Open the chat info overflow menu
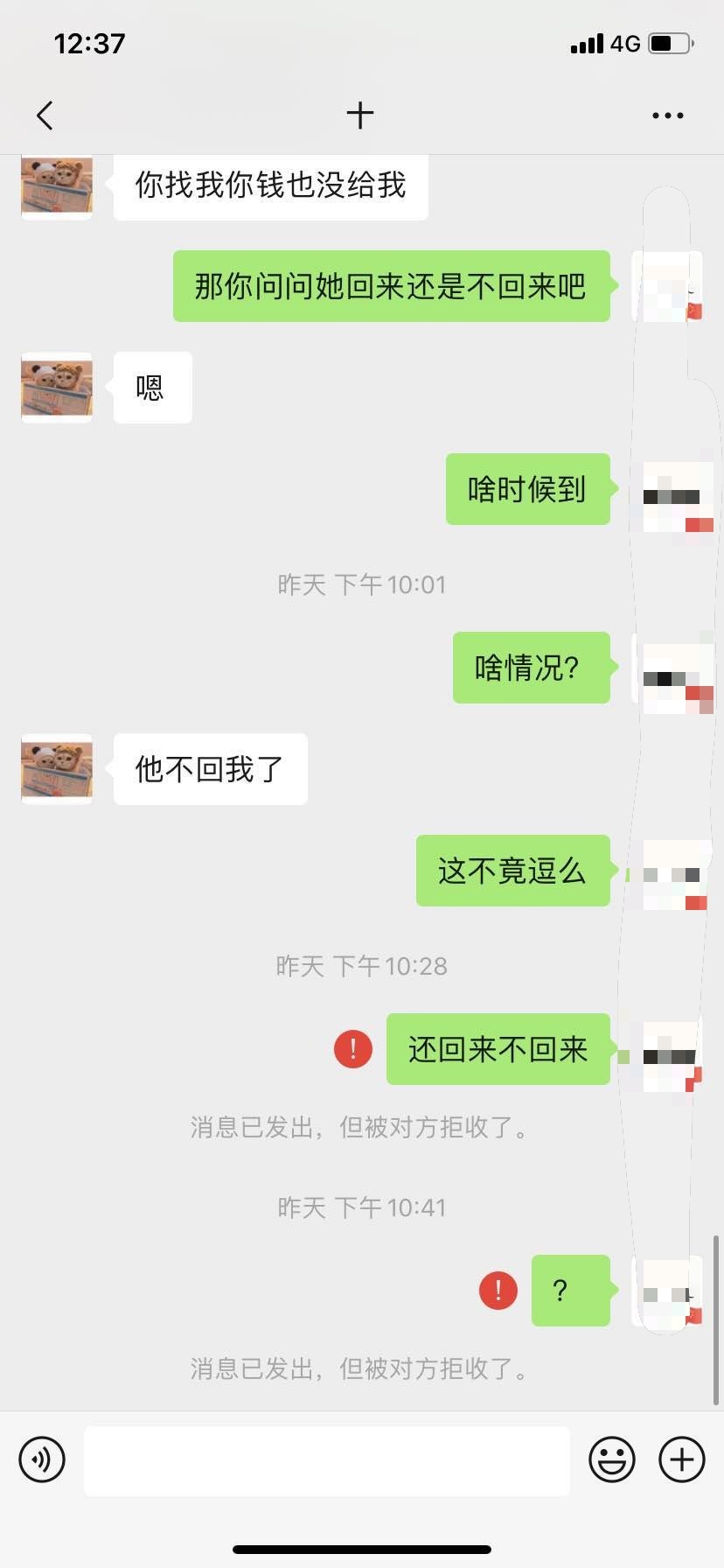This screenshot has height=1568, width=724. coord(667,115)
